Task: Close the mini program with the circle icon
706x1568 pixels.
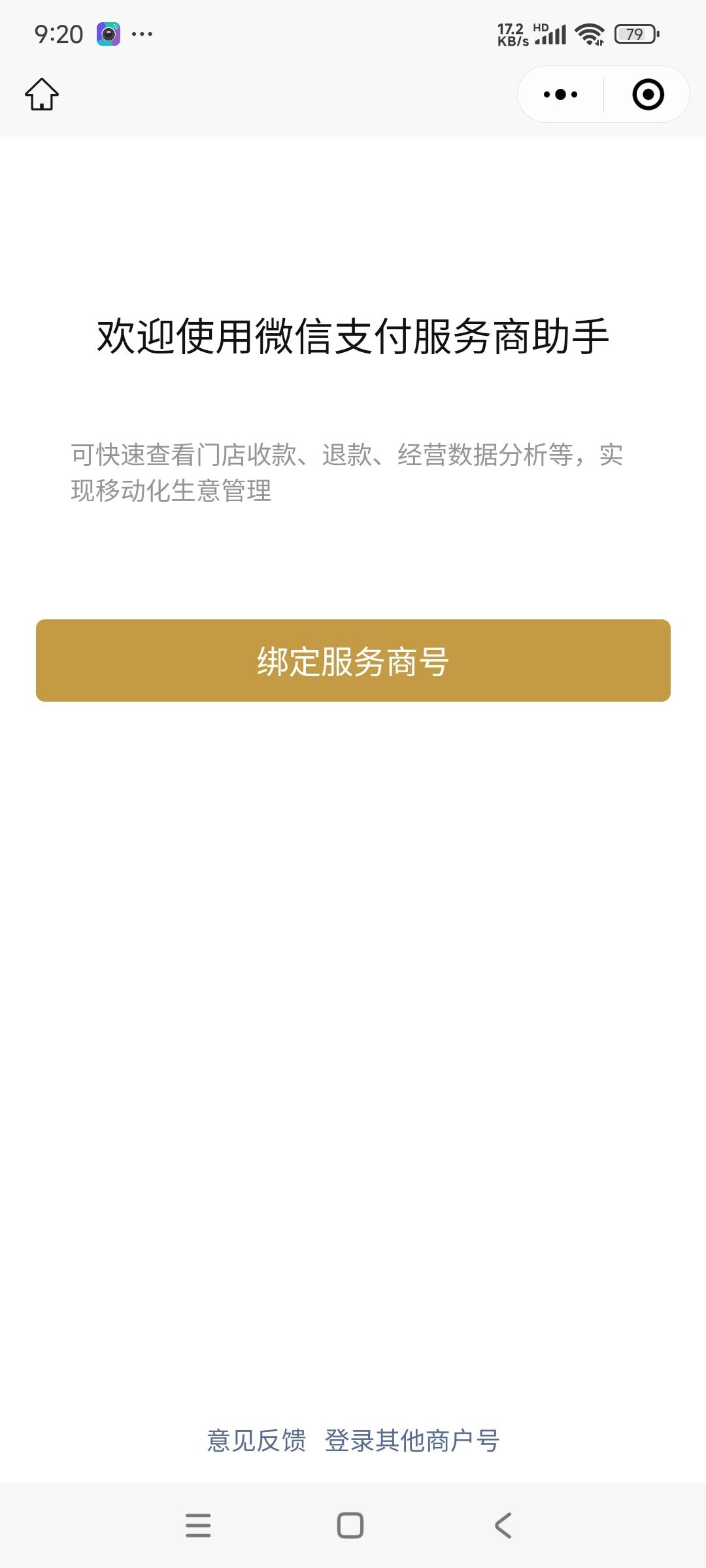Action: 648,94
